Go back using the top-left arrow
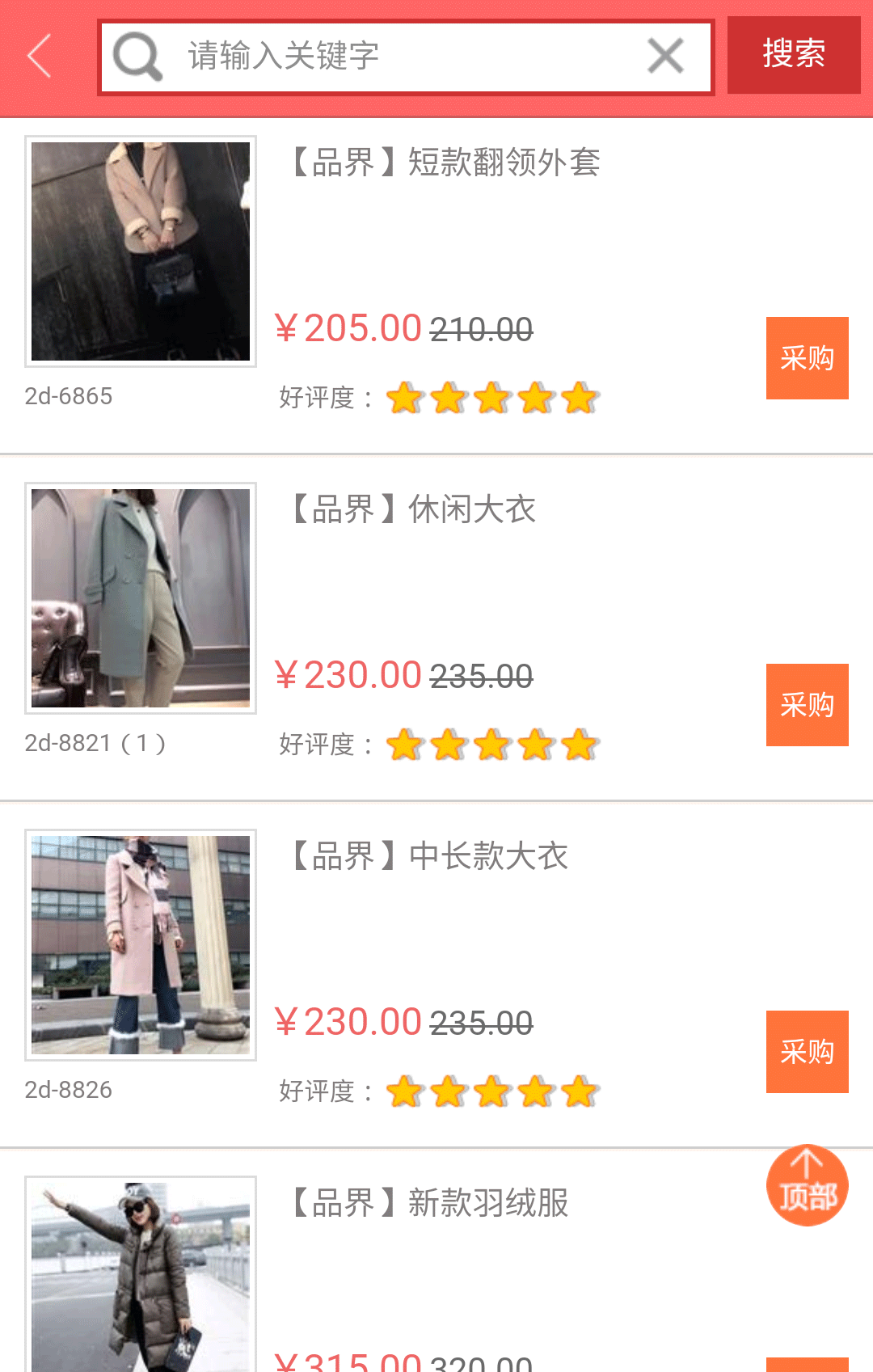 40,56
